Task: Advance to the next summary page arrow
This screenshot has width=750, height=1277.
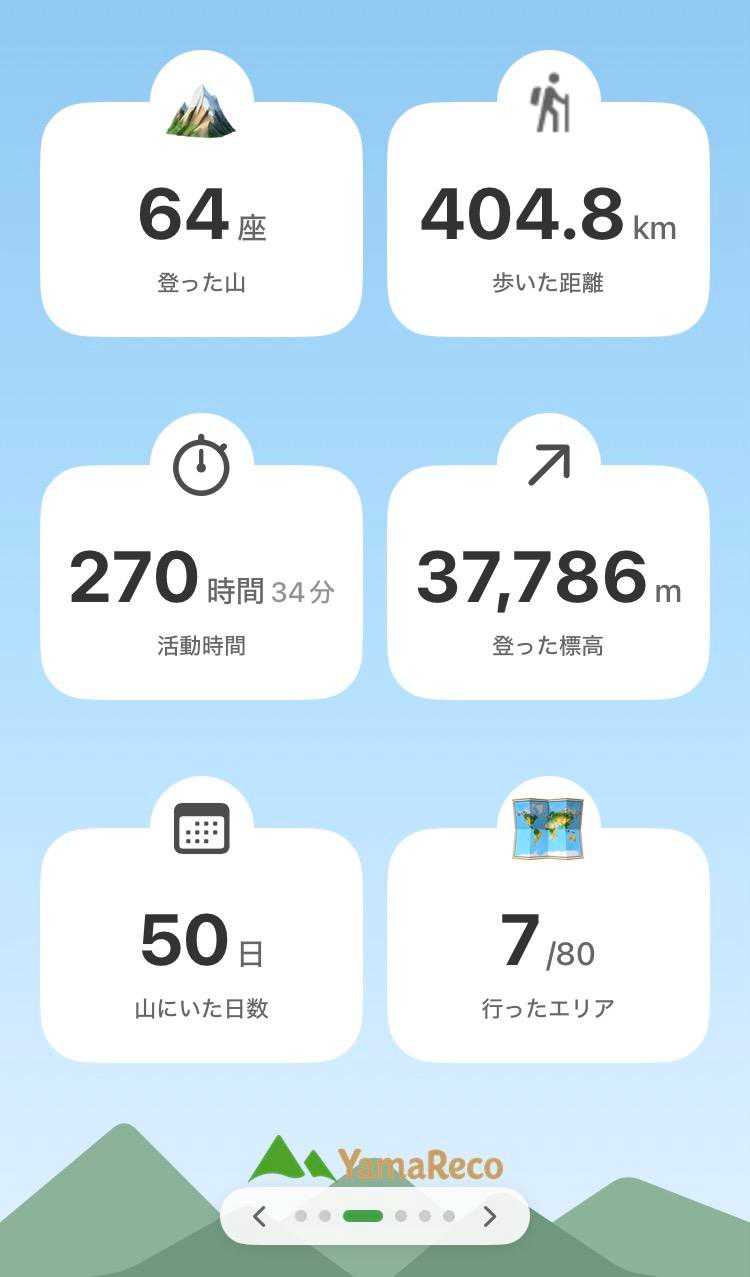Action: pos(490,1216)
